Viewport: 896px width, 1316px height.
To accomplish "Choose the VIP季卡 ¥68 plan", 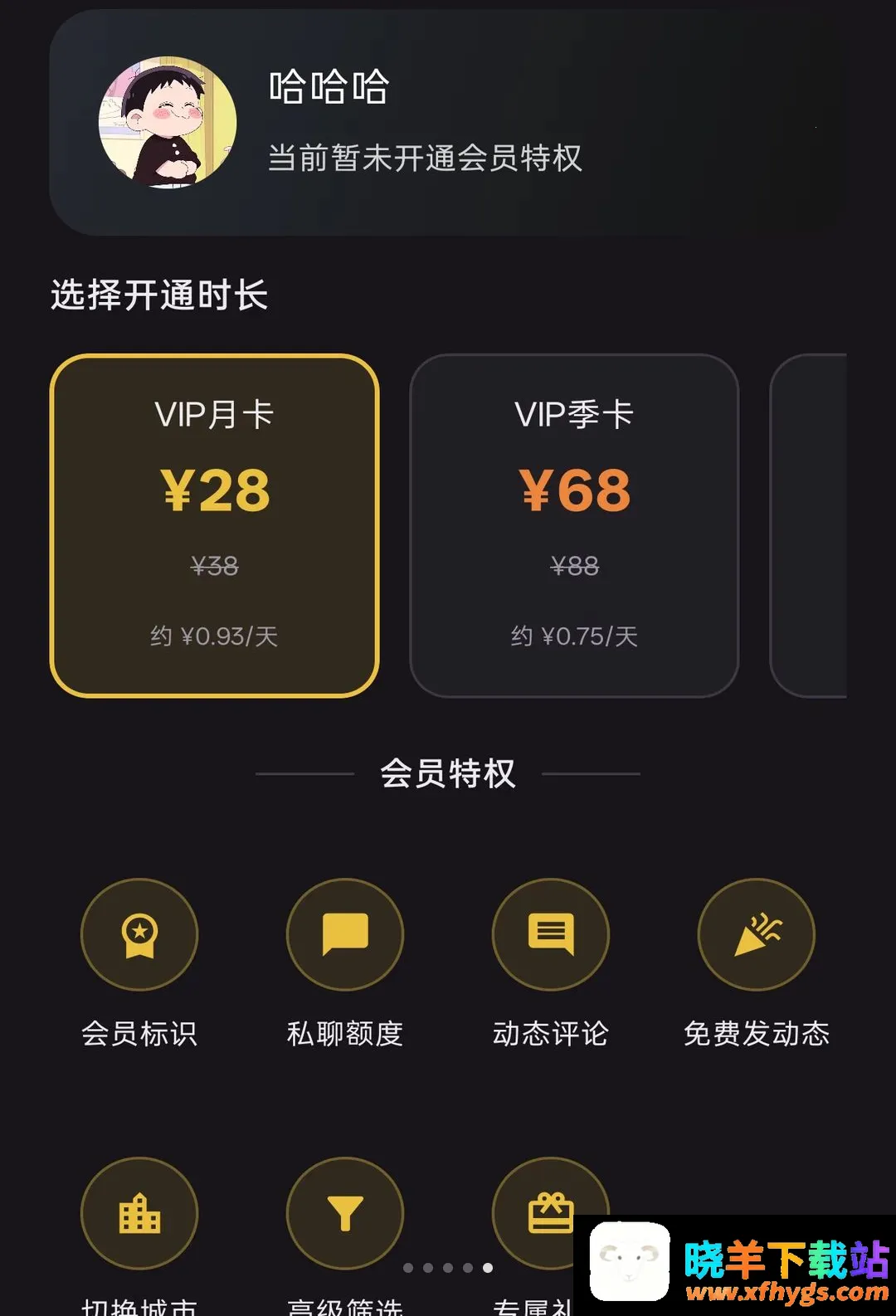I will coord(574,525).
